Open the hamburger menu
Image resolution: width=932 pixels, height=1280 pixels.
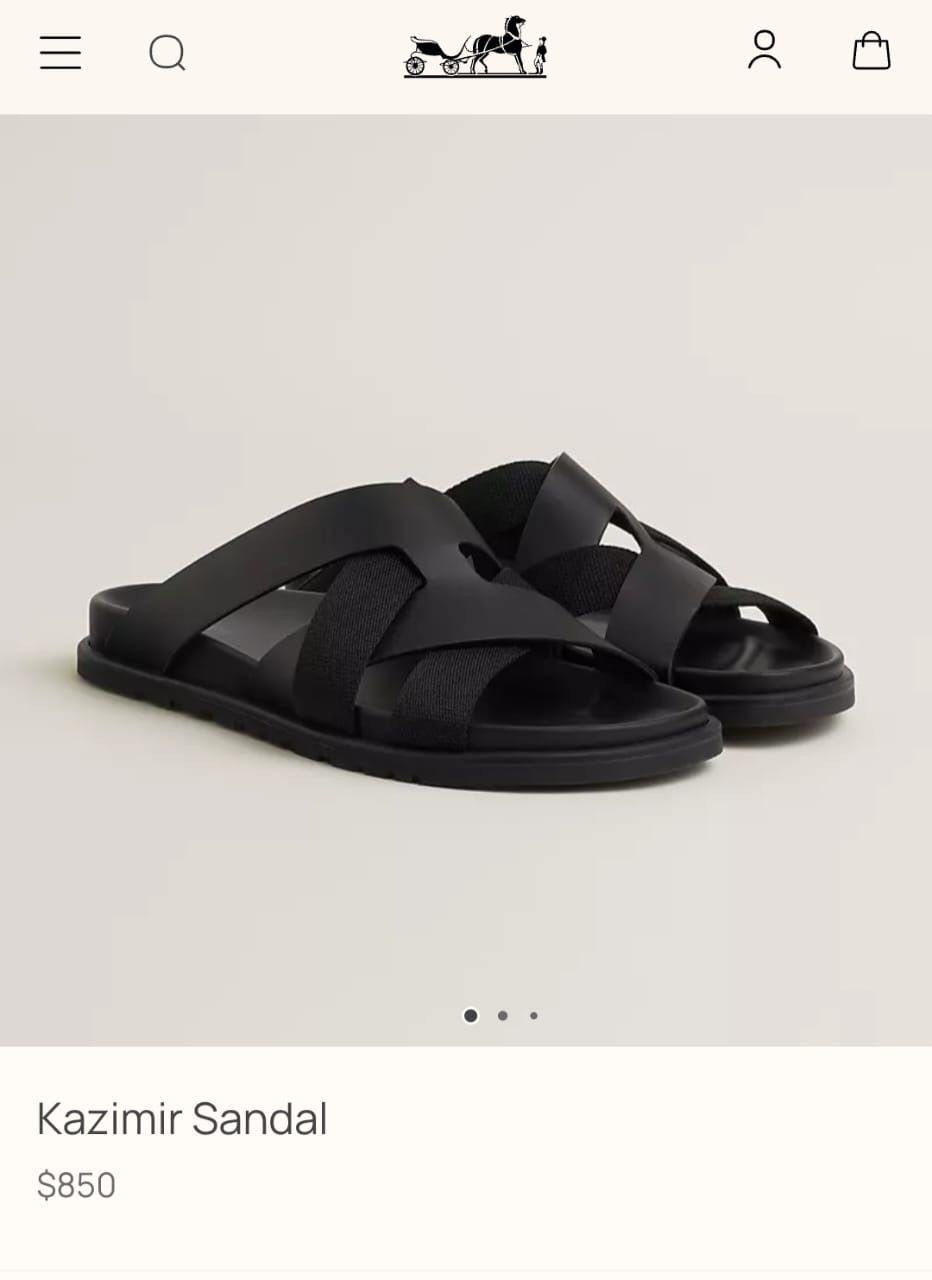[60, 52]
